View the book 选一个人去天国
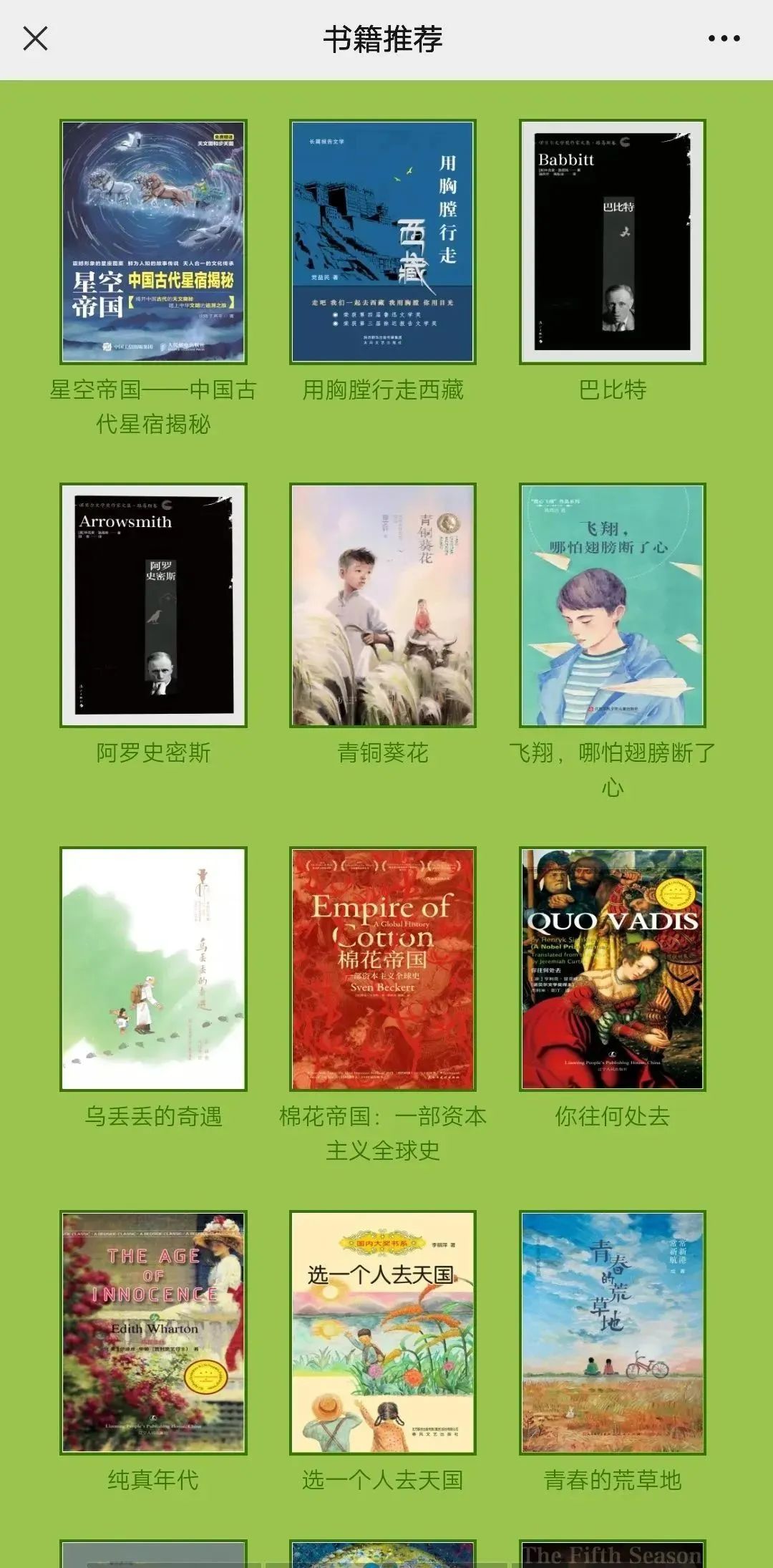The width and height of the screenshot is (773, 1568). click(x=383, y=1332)
